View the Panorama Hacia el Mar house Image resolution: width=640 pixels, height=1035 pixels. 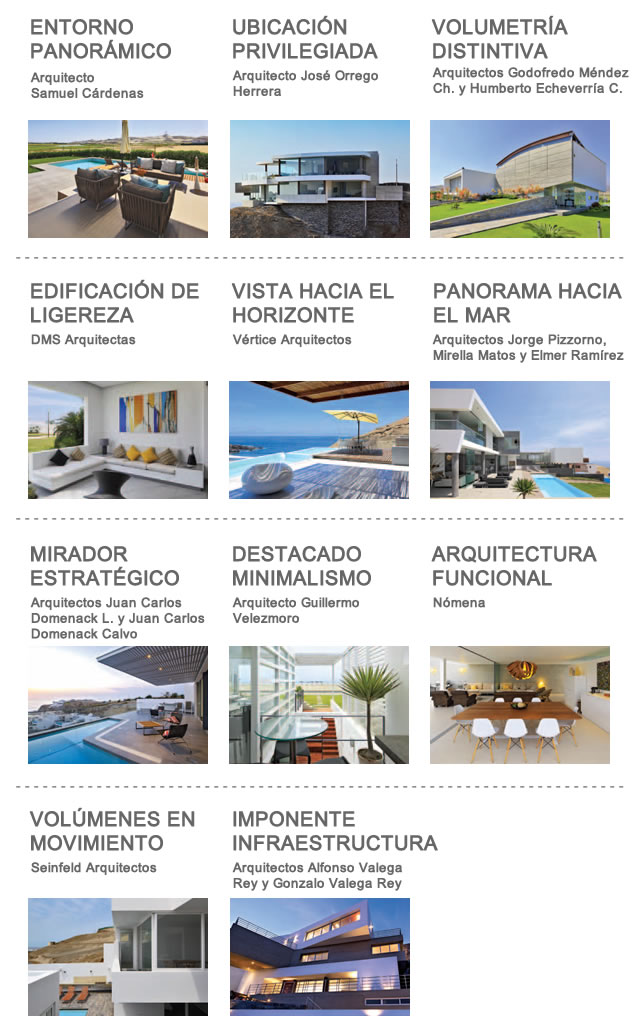(520, 440)
